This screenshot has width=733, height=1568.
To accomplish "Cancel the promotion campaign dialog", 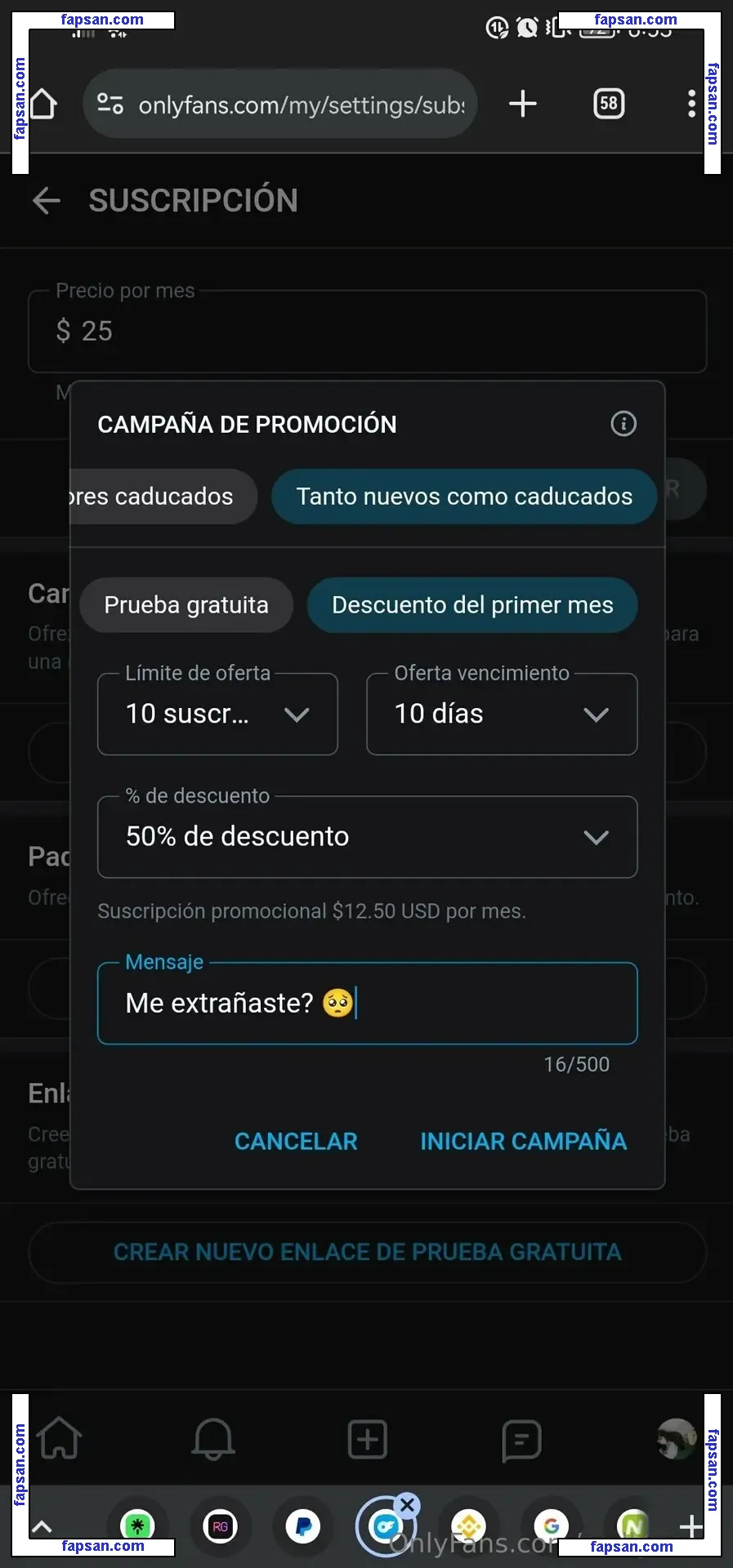I will pos(296,1141).
